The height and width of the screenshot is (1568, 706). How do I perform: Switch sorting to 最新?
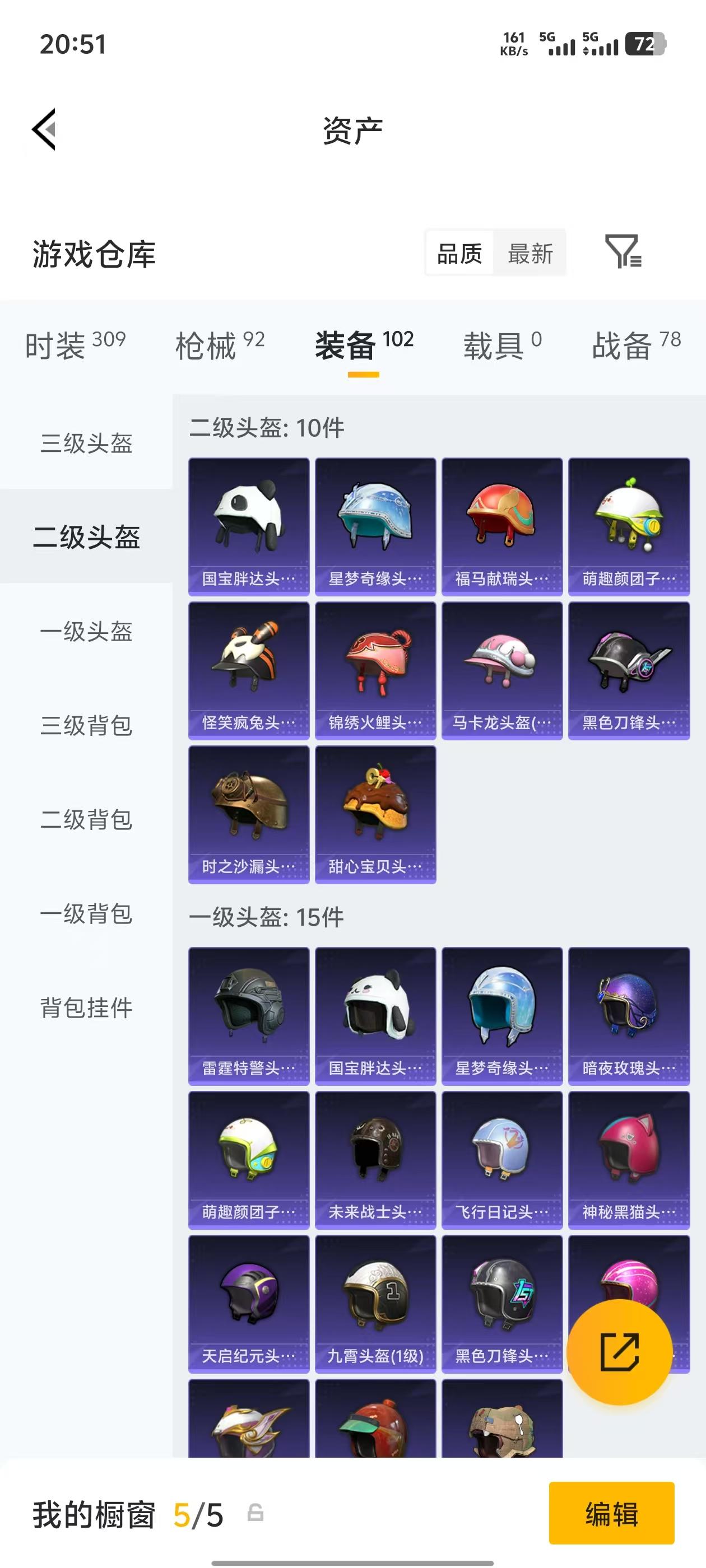(x=531, y=254)
